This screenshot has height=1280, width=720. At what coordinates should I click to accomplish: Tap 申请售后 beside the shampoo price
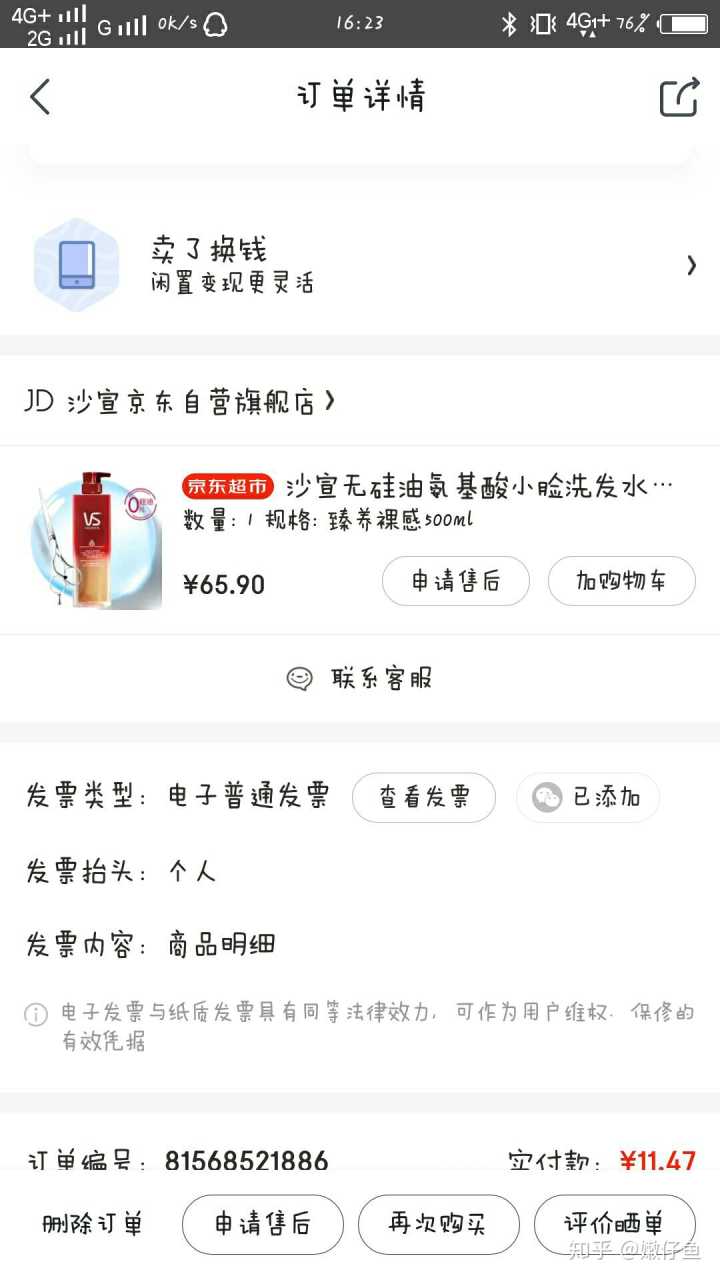(x=455, y=581)
